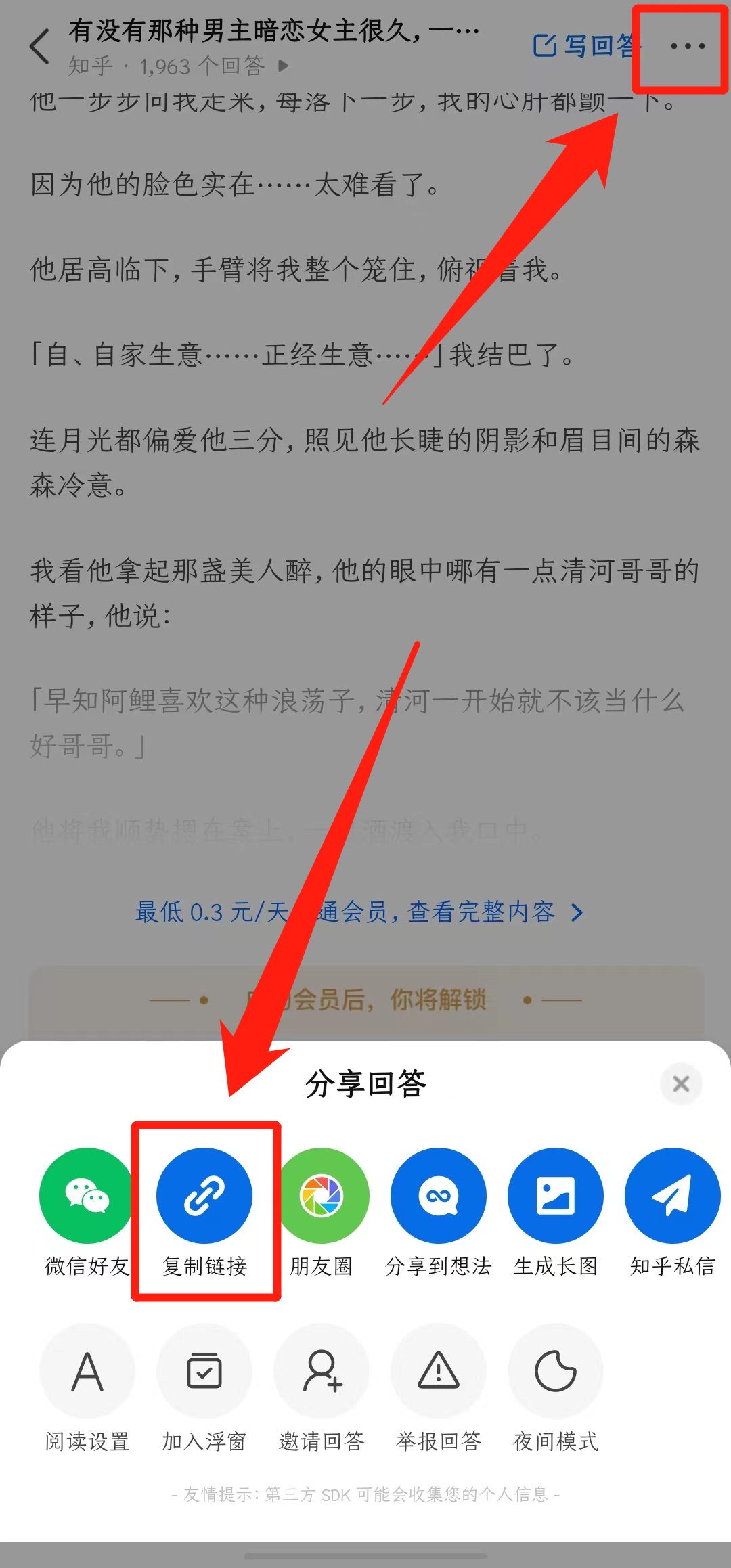Share to WeChat Moments (朋友圈)

pos(322,1196)
